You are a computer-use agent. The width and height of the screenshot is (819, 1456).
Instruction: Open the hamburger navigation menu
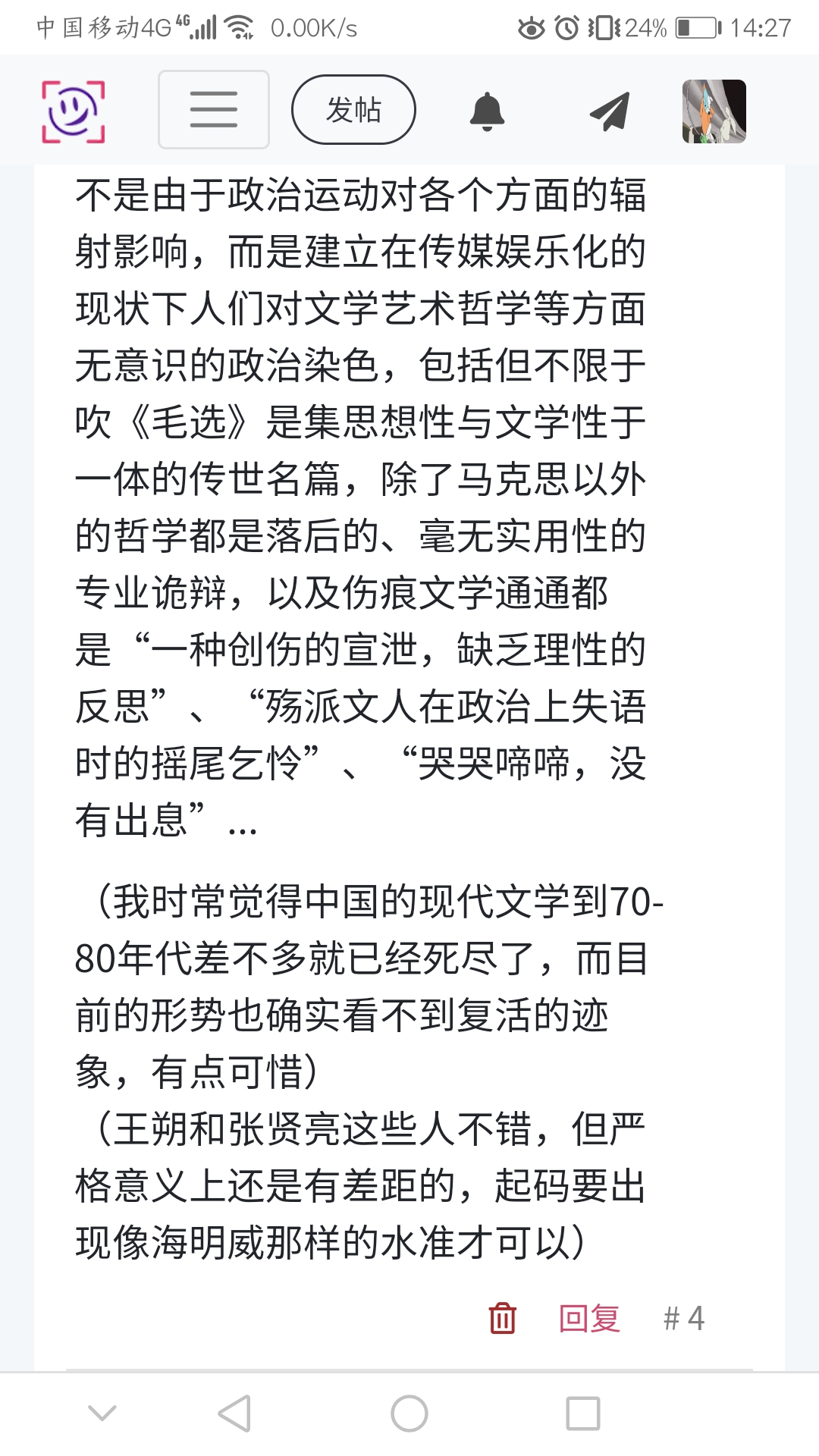click(x=213, y=110)
